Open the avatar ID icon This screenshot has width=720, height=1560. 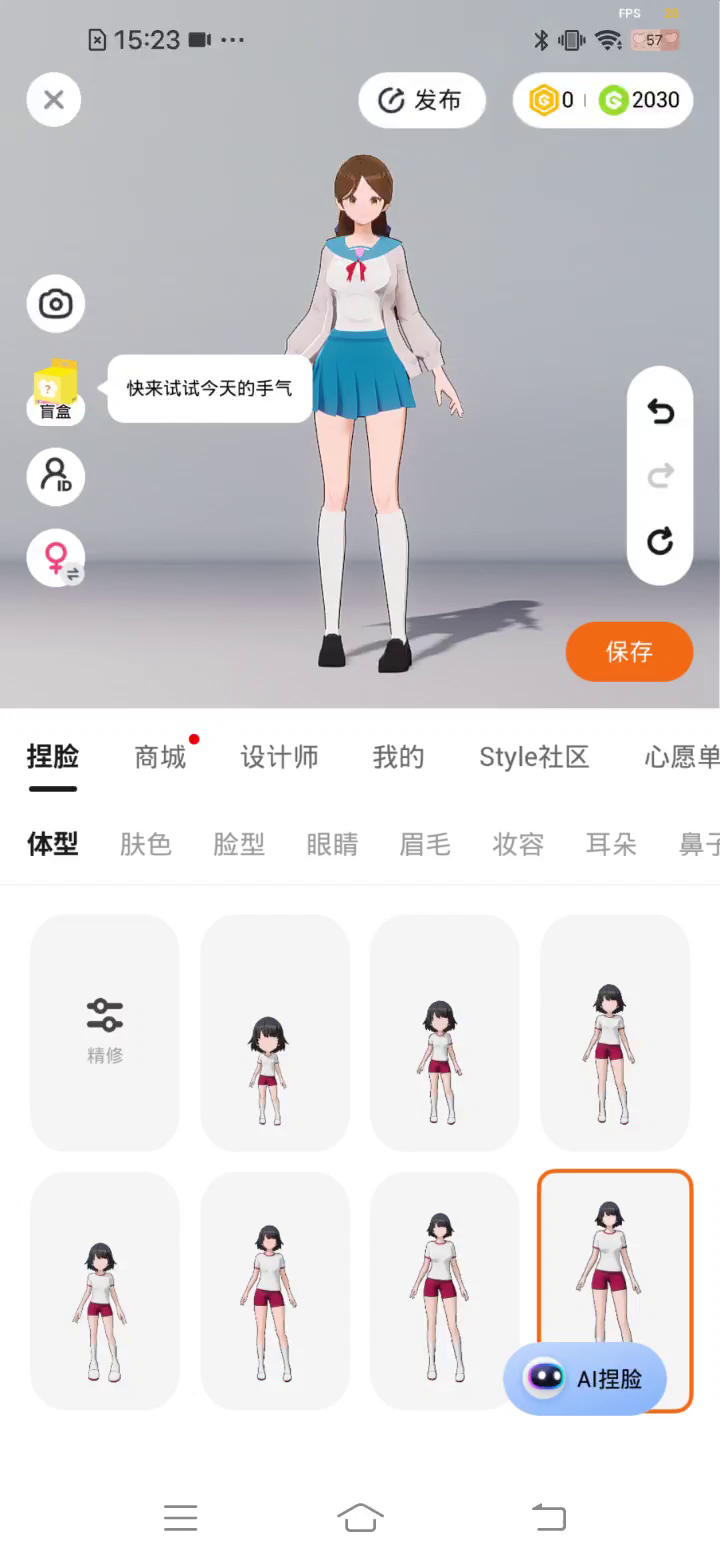pos(55,477)
